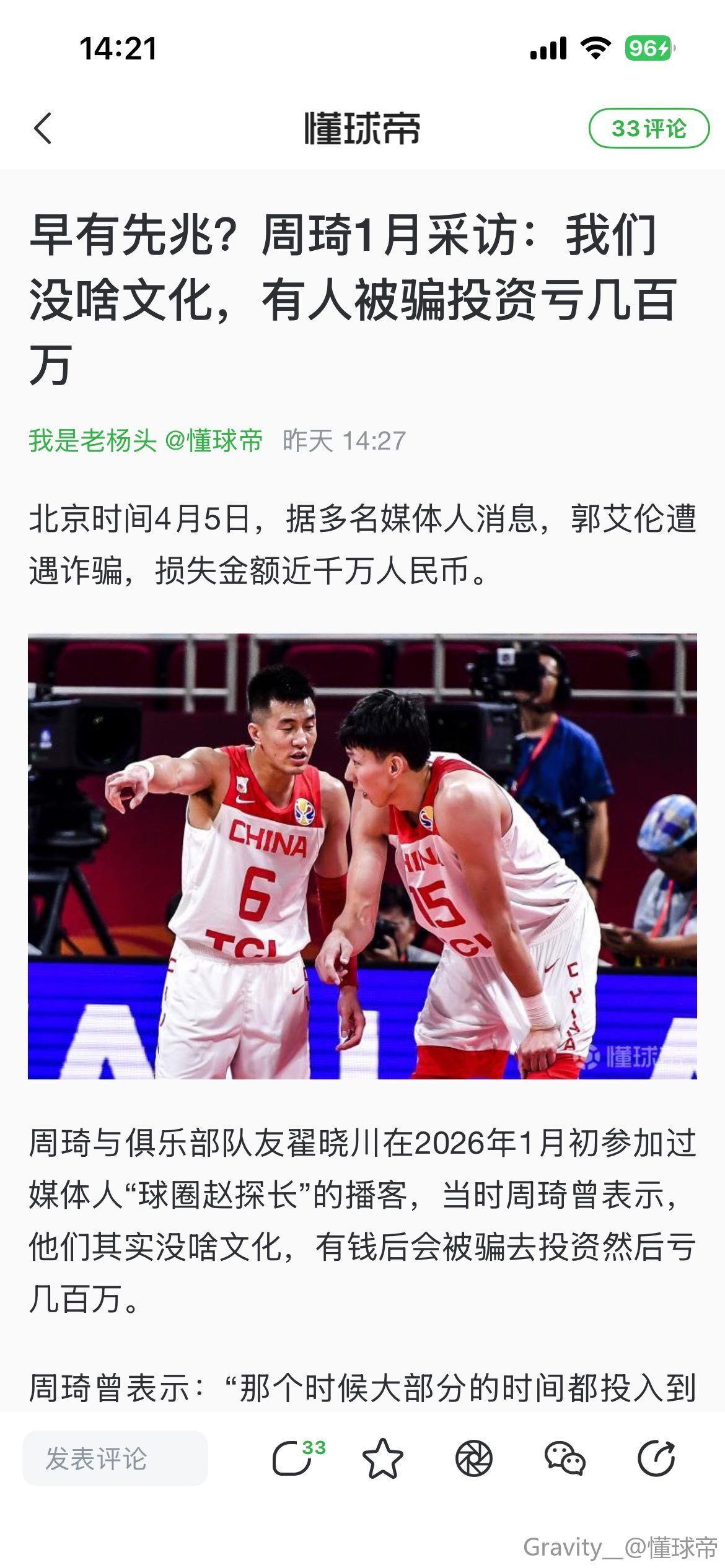This screenshot has width=725, height=1568.
Task: Open the 33评论 comments button
Action: pyautogui.click(x=648, y=129)
